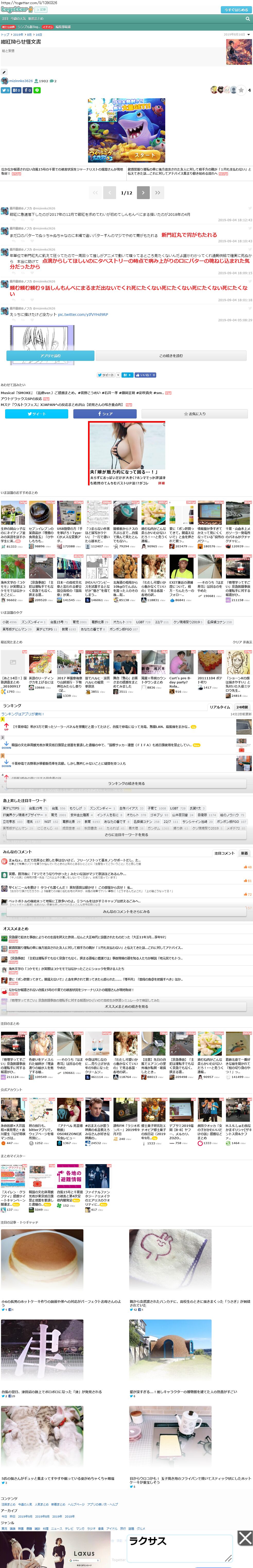Tap the 今すぐはじめる button

[x=235, y=10]
